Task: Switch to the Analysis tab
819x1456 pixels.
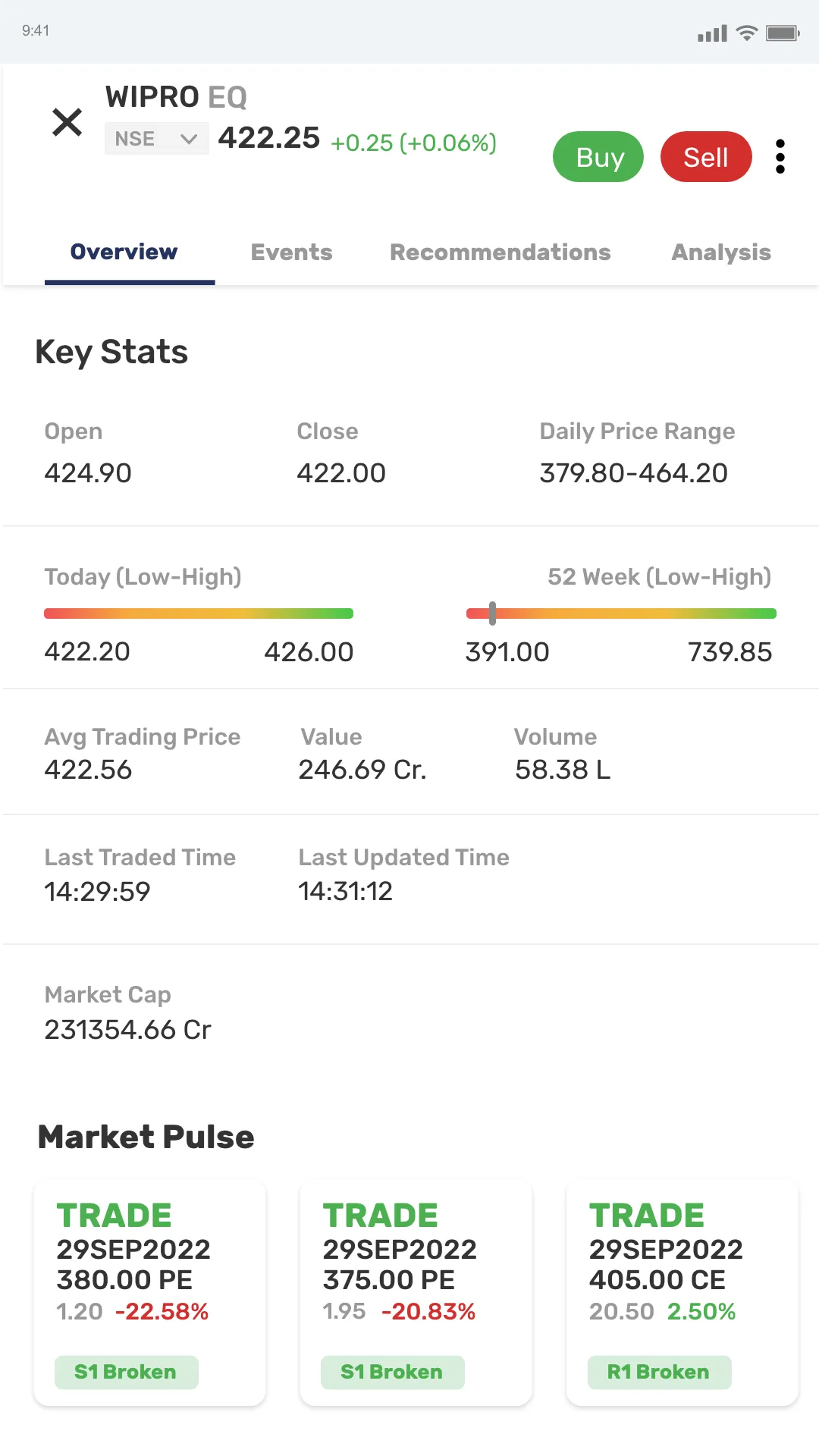Action: click(x=720, y=253)
